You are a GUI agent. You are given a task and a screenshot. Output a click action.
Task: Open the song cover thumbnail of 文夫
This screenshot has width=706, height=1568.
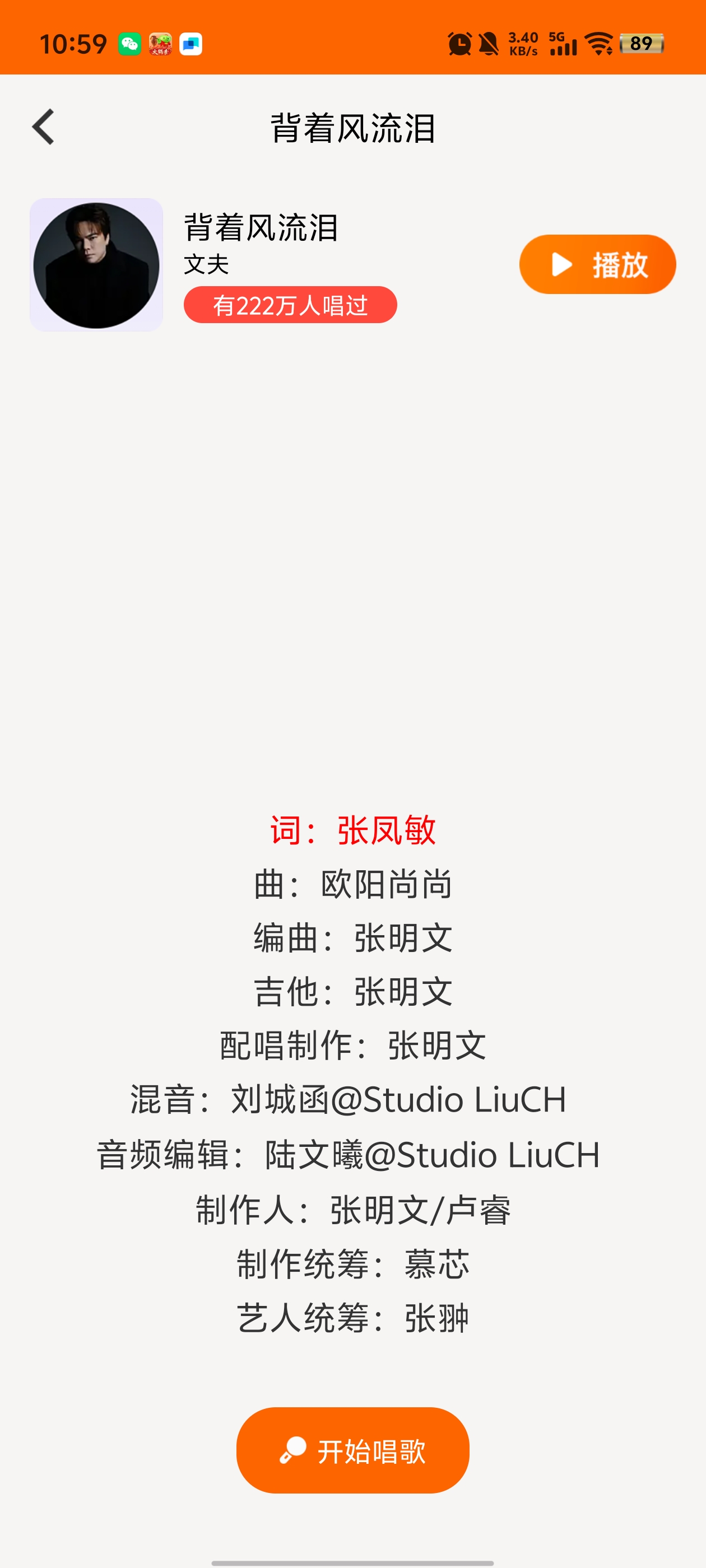[x=96, y=264]
